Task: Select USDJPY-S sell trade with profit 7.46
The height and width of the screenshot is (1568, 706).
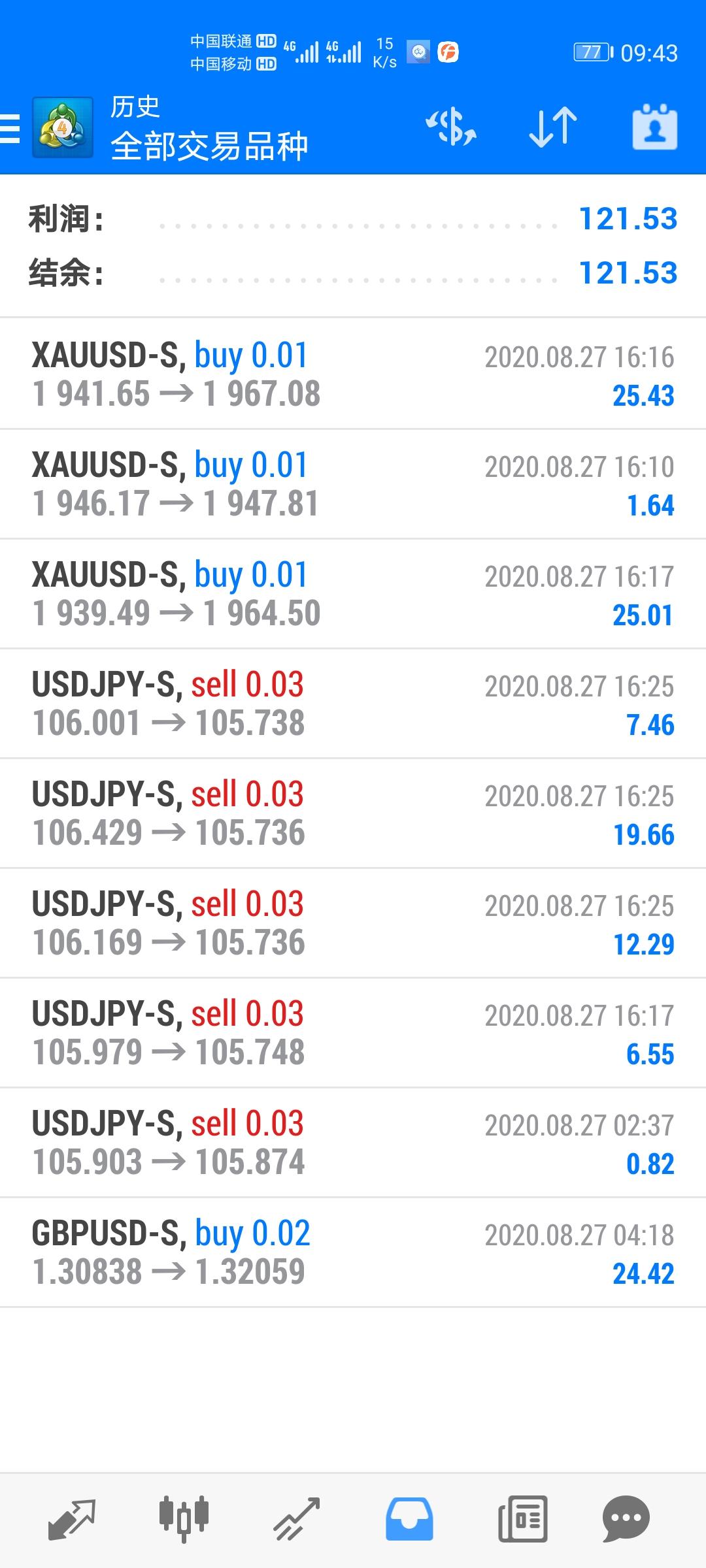Action: click(353, 704)
